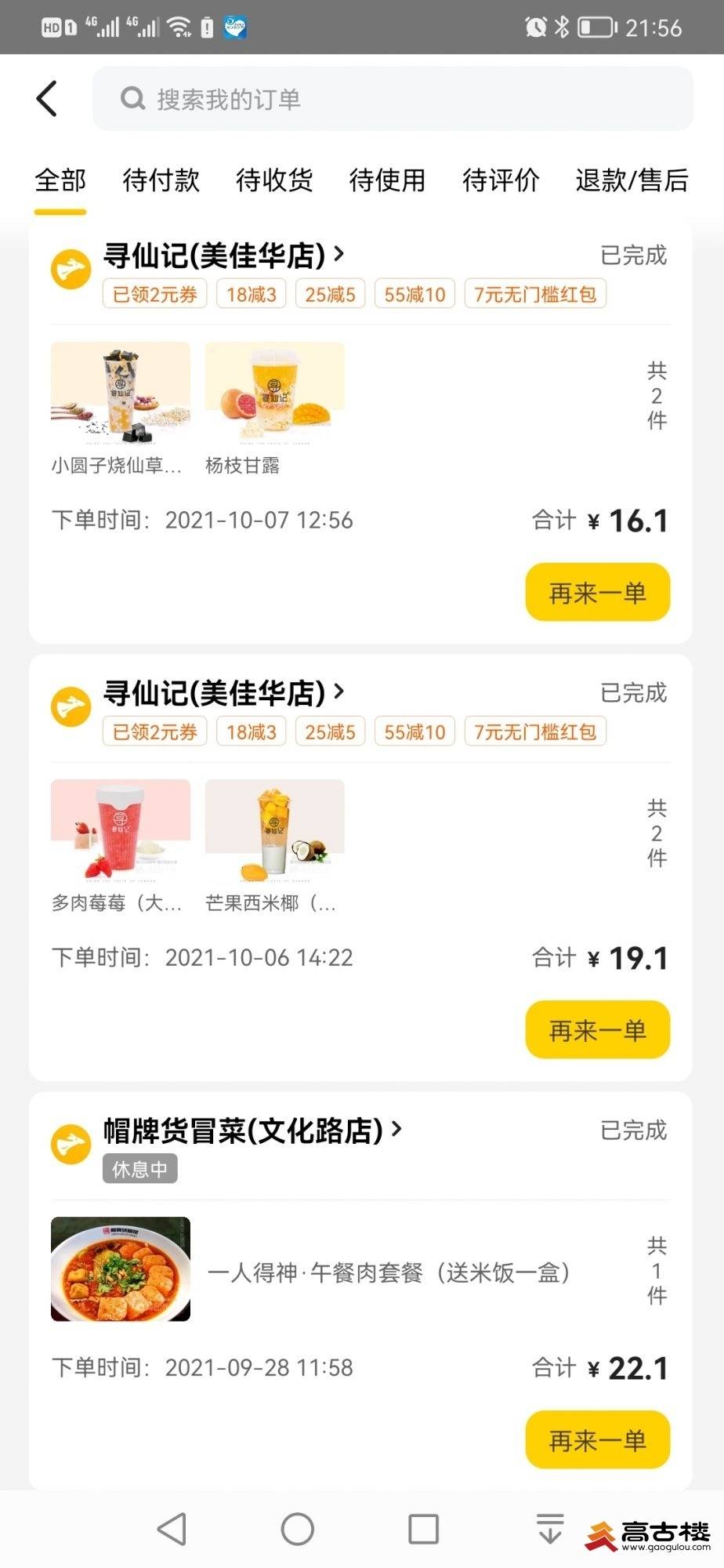
Task: Open the 小圆子烧仙草 item thumbnail
Action: [x=121, y=393]
